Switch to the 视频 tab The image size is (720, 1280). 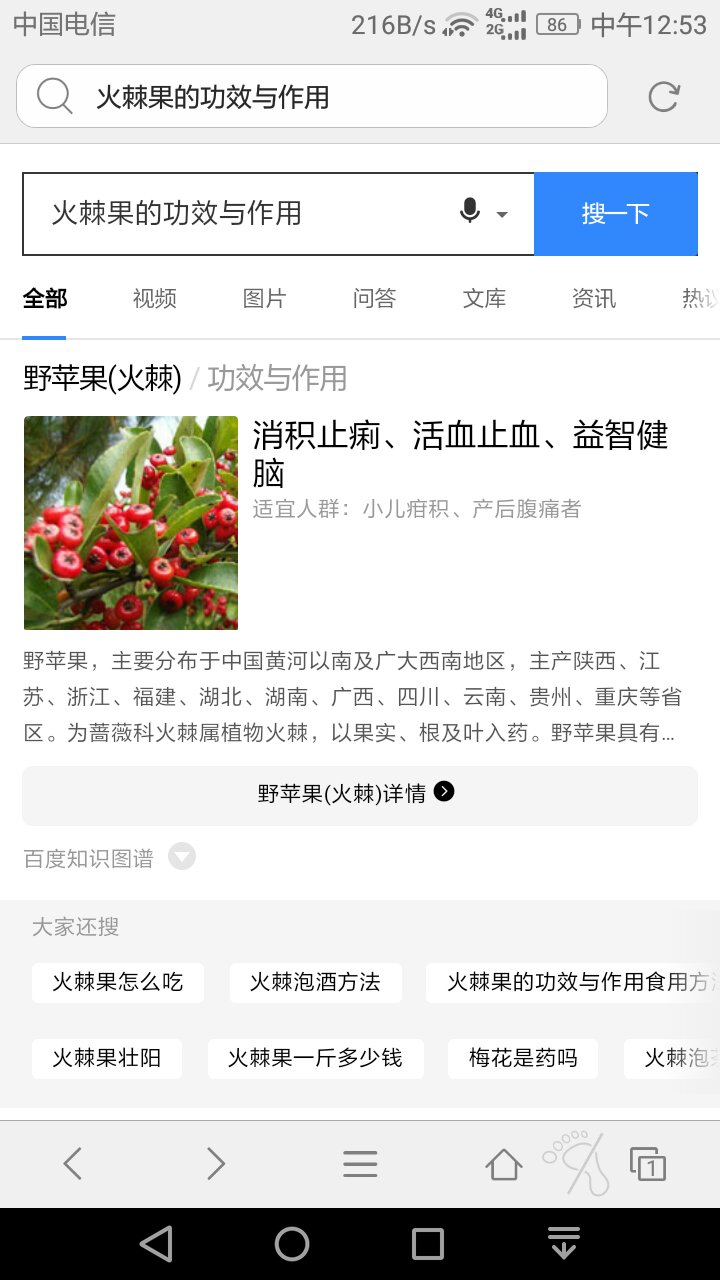point(155,298)
